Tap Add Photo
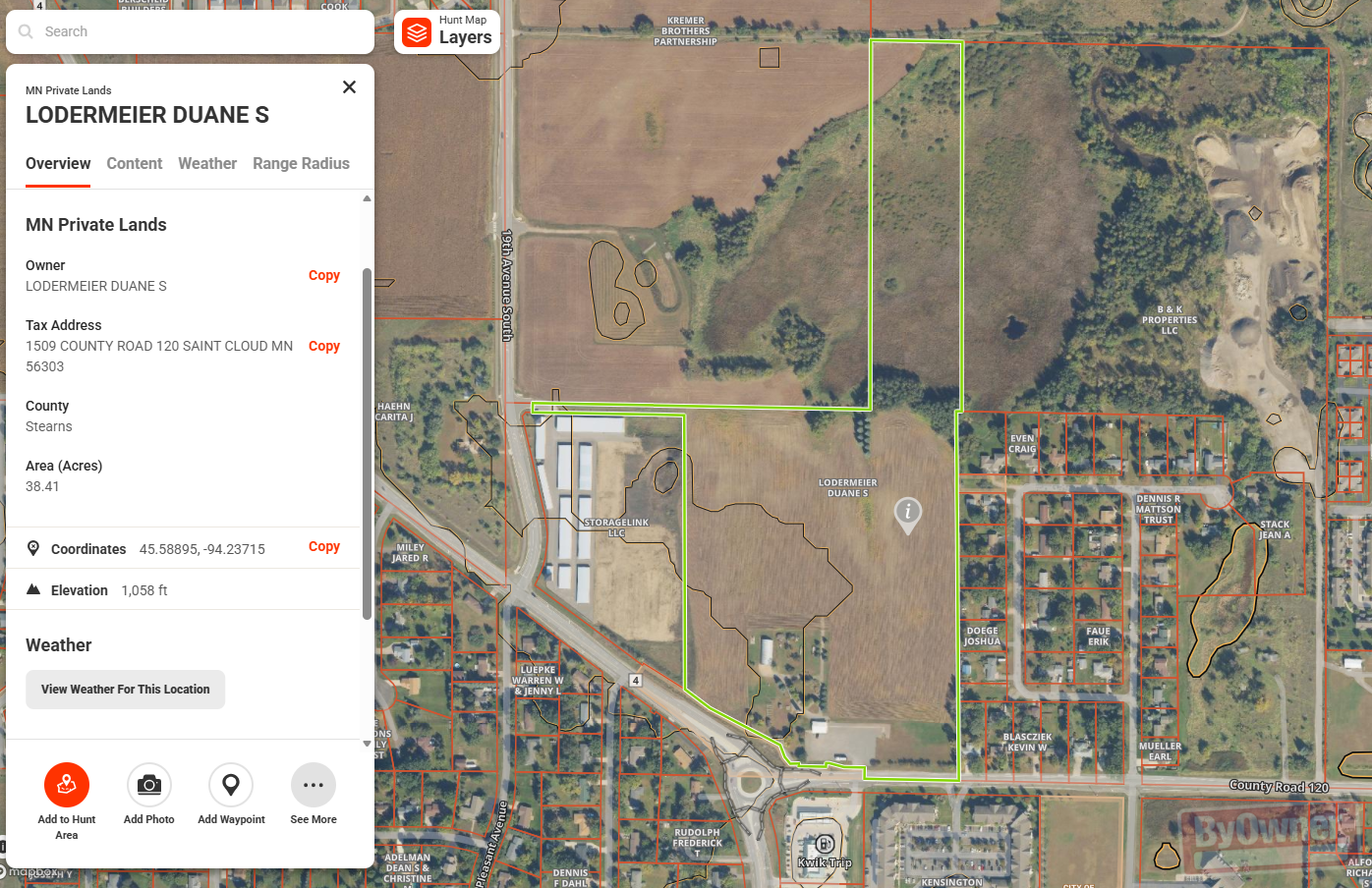This screenshot has width=1372, height=888. click(x=149, y=795)
